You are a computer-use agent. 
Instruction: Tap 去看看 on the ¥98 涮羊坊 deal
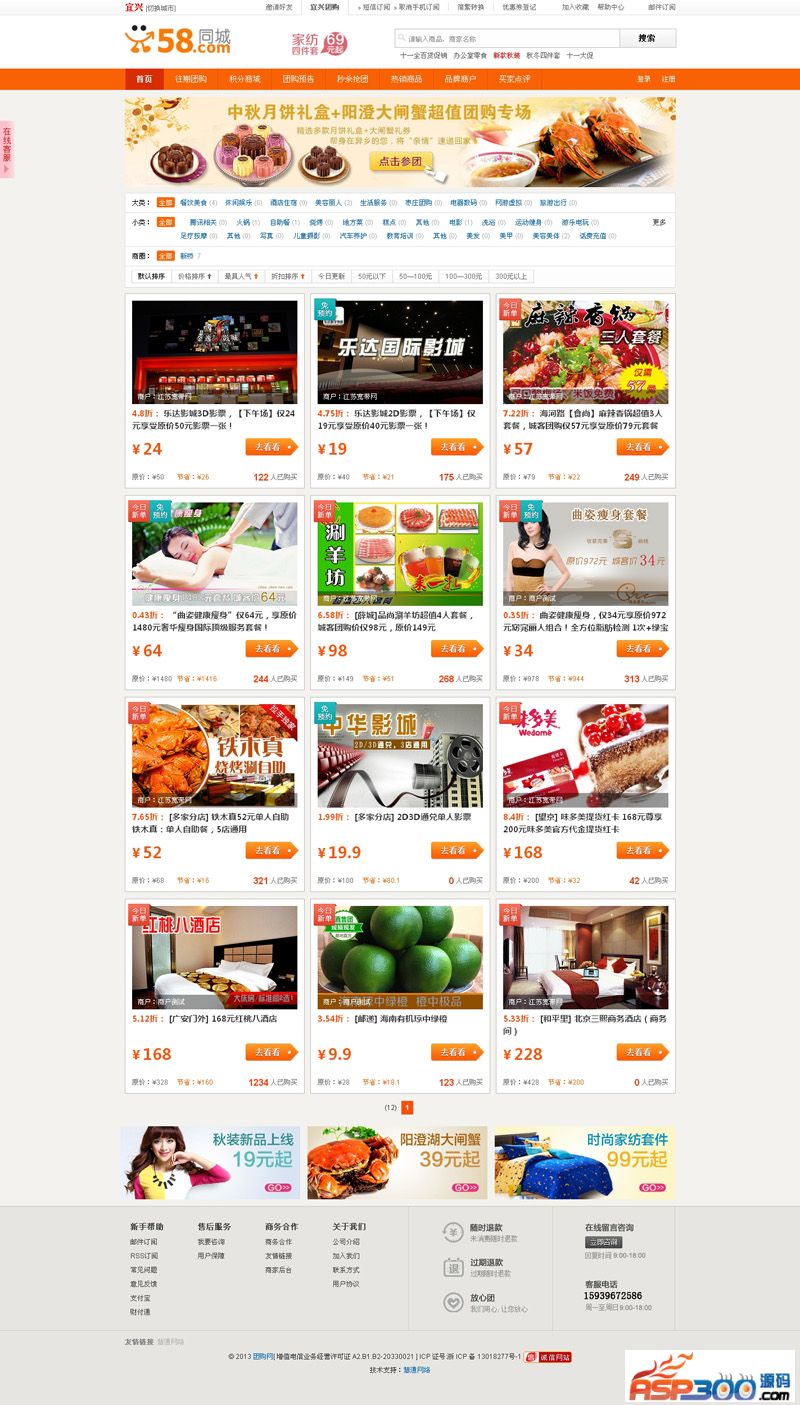click(x=457, y=649)
